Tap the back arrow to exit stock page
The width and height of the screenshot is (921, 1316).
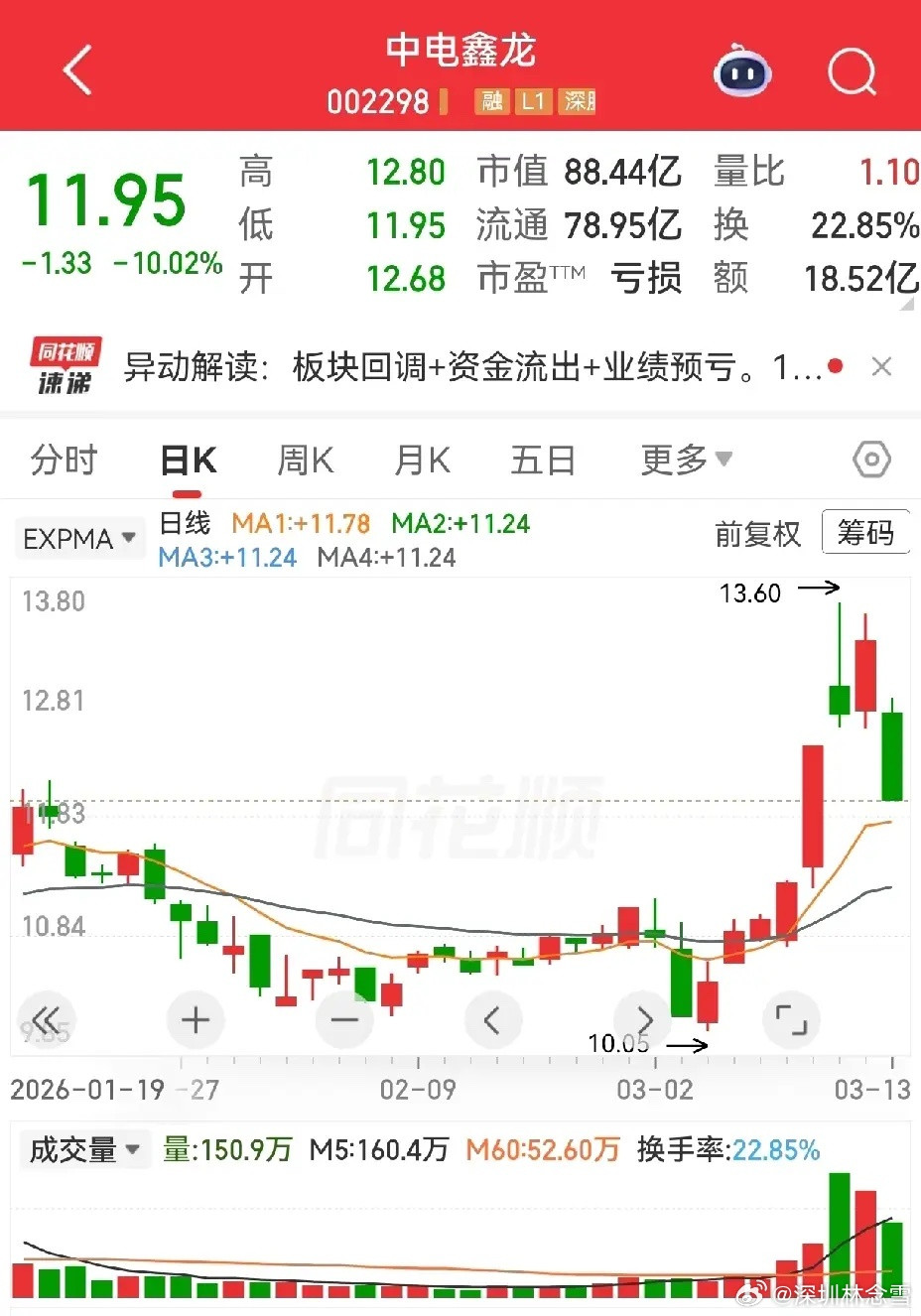click(x=77, y=71)
